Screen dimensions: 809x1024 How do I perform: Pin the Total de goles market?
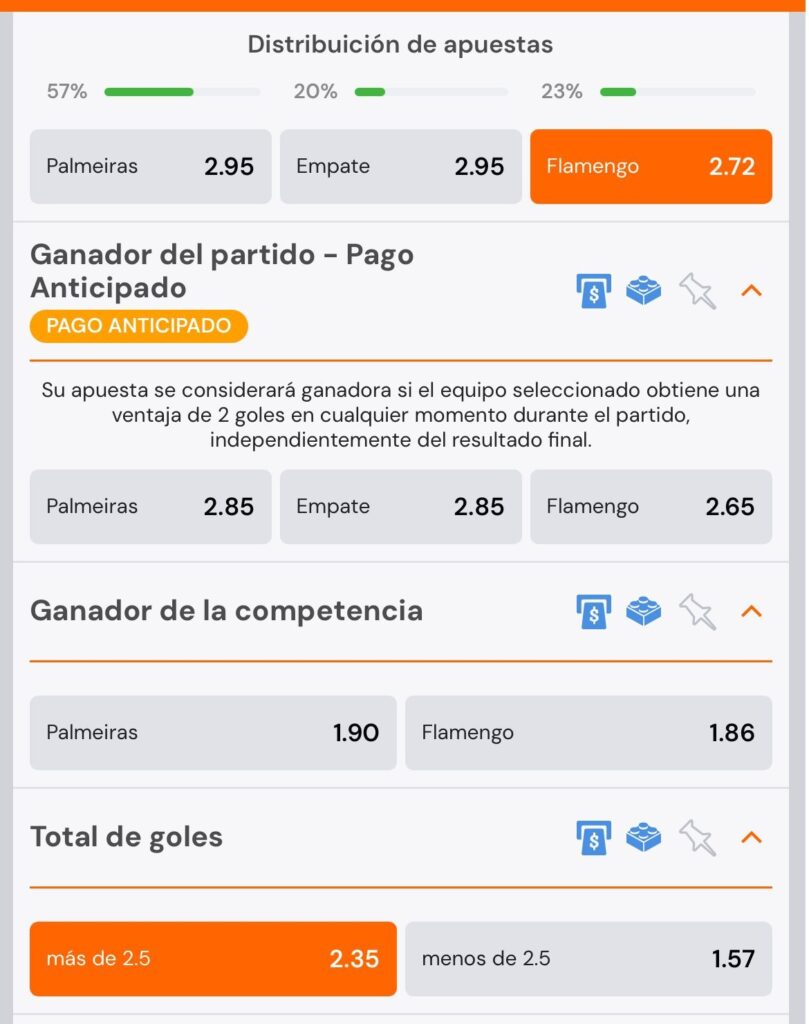(x=697, y=837)
